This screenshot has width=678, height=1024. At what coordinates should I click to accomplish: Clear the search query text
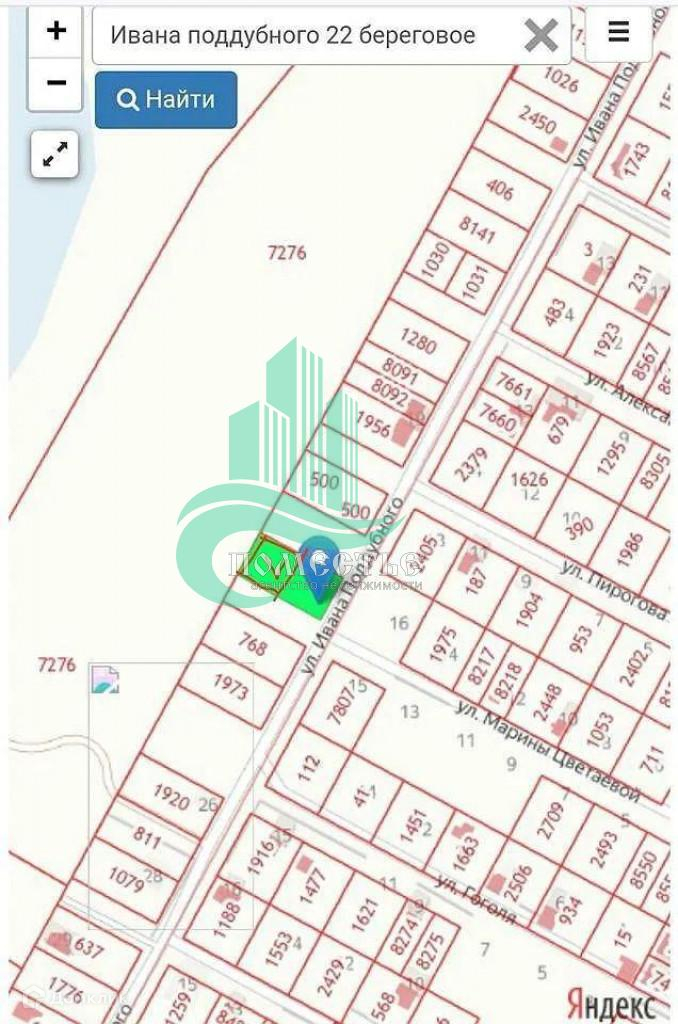(x=541, y=36)
